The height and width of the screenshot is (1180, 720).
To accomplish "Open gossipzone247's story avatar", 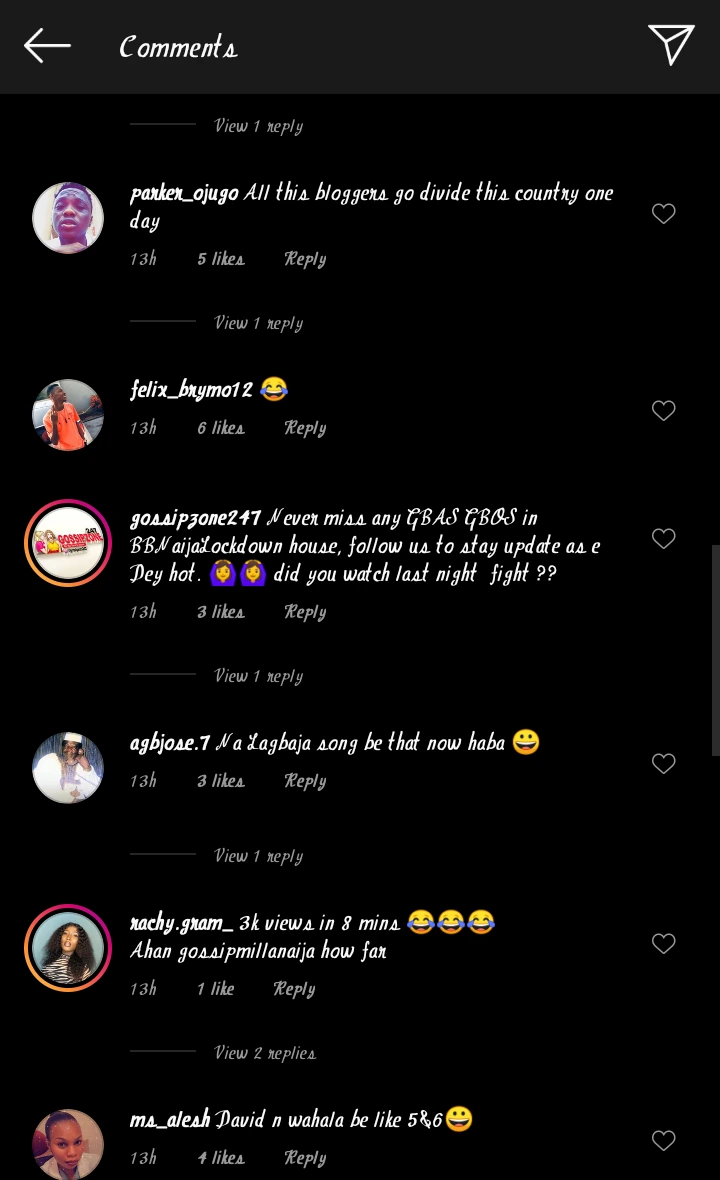I will 68,543.
